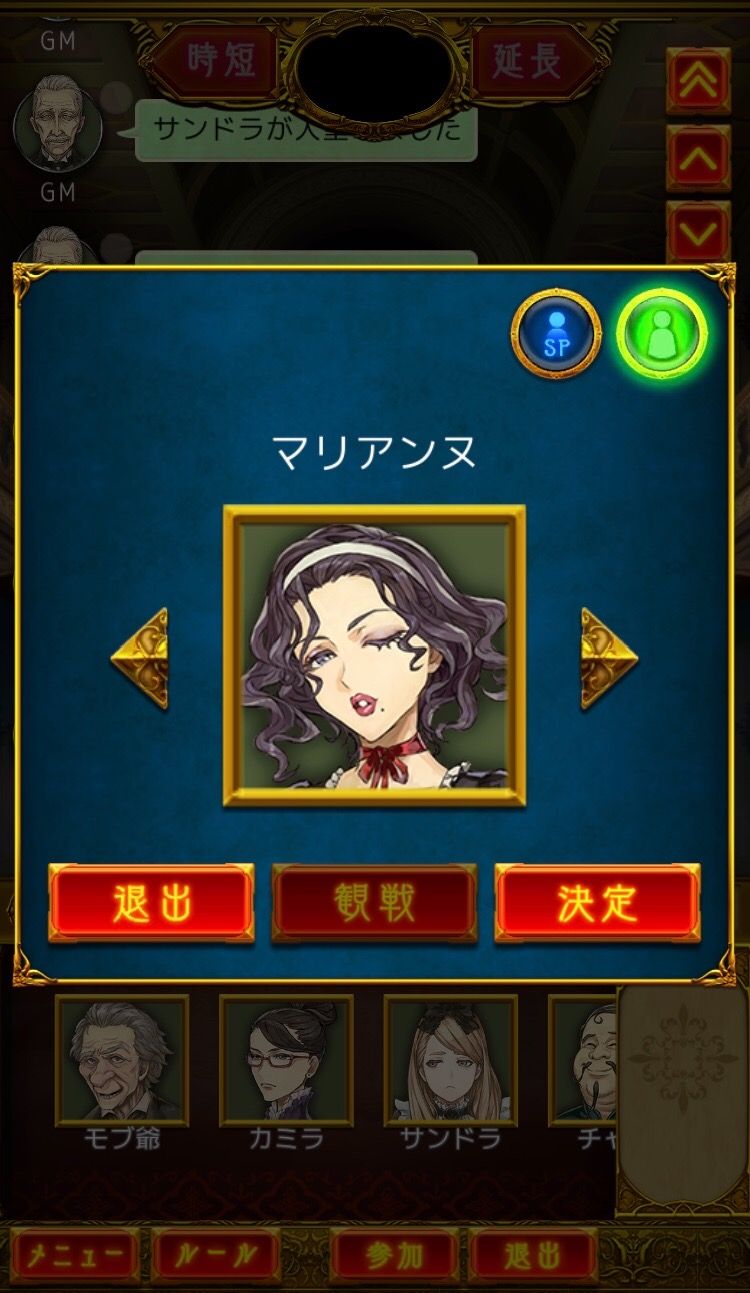Tap the 延長 extend time button
This screenshot has width=750, height=1293.
pos(529,60)
